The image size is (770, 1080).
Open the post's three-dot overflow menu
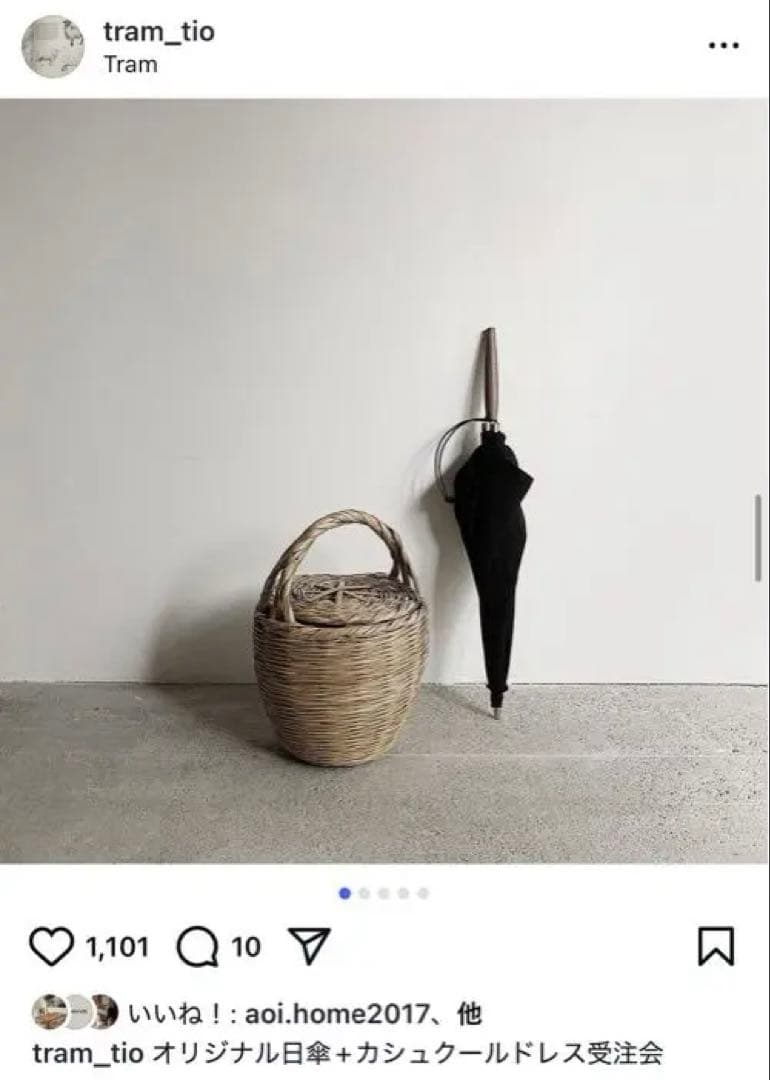723,46
